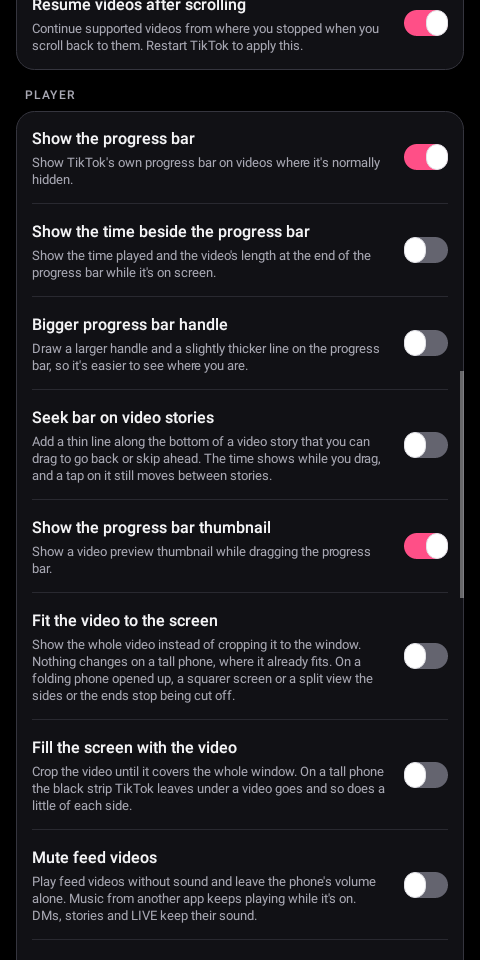Turn on Fill the screen with the video

[426, 775]
